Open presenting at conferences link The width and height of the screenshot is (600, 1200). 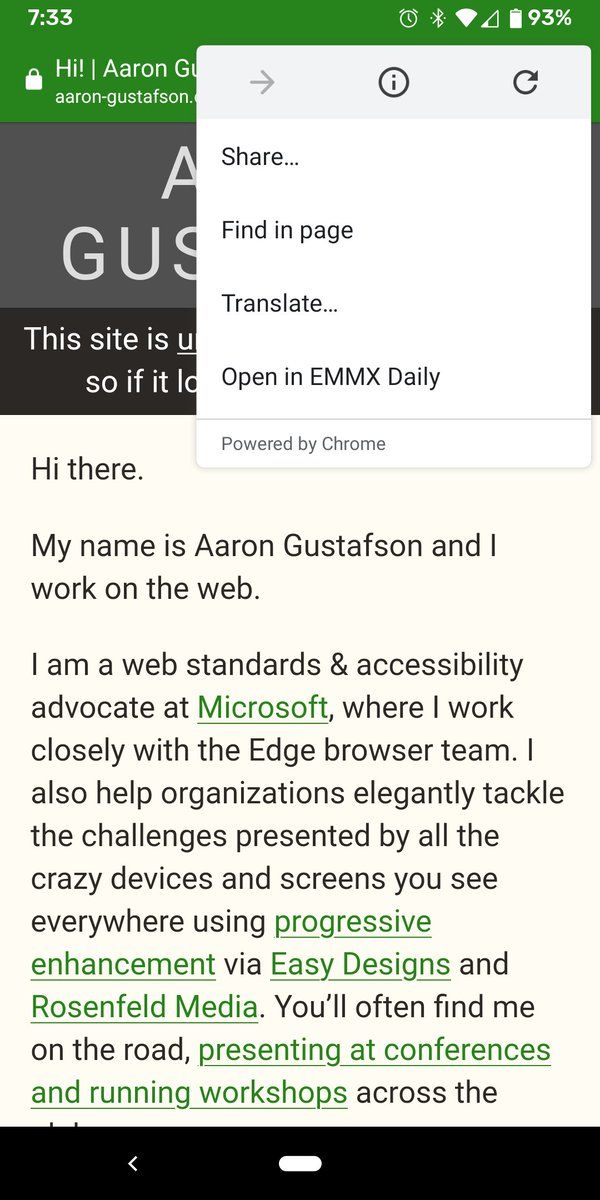[374, 1050]
